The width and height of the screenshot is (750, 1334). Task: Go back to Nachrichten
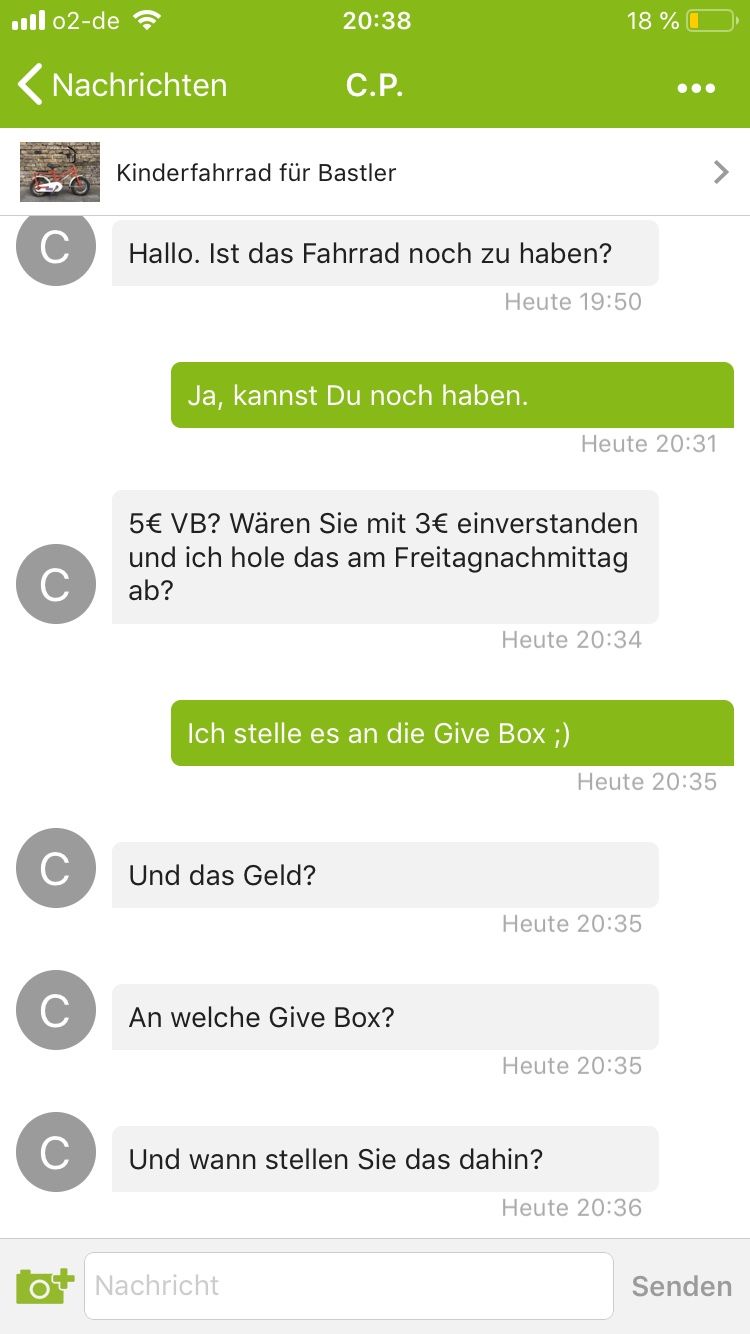click(x=120, y=86)
